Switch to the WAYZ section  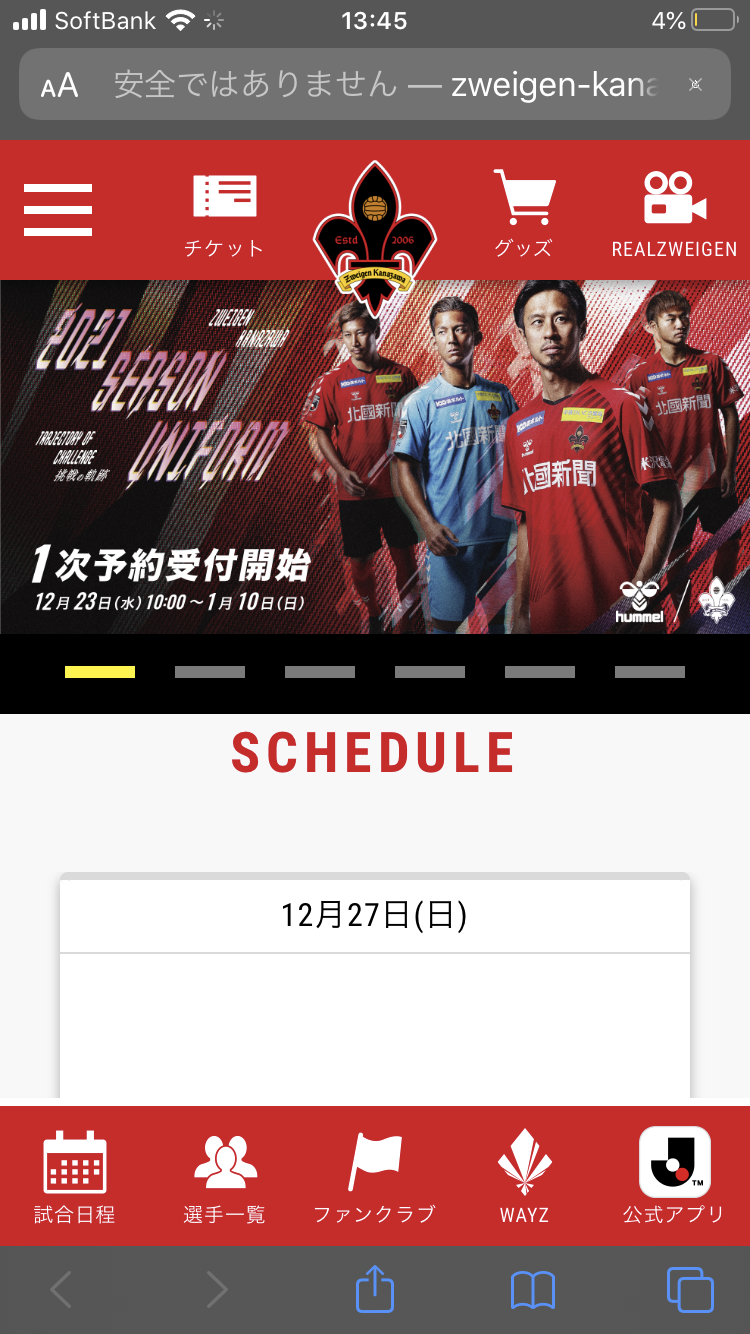point(525,1177)
